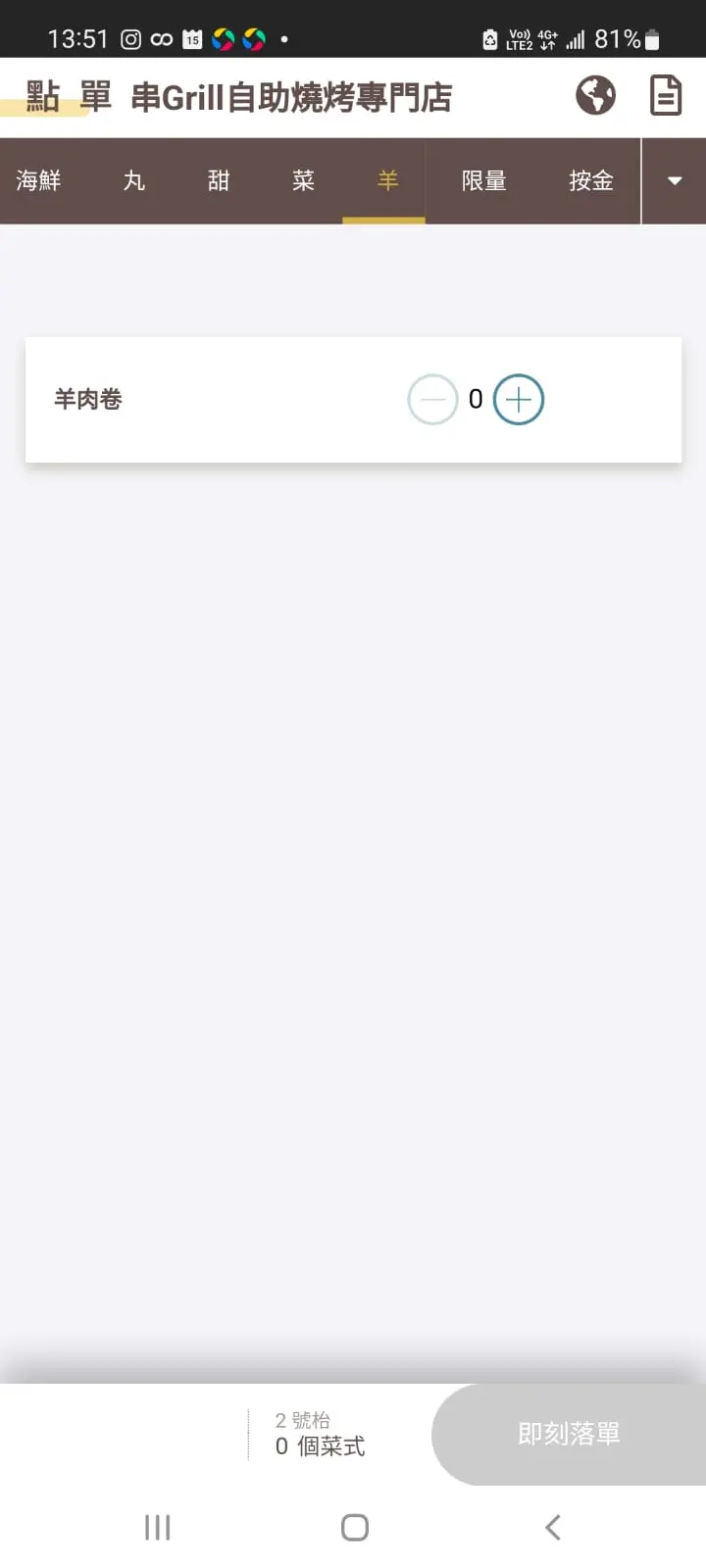Switch to the 限量 category tab
706x1568 pixels.
click(484, 180)
